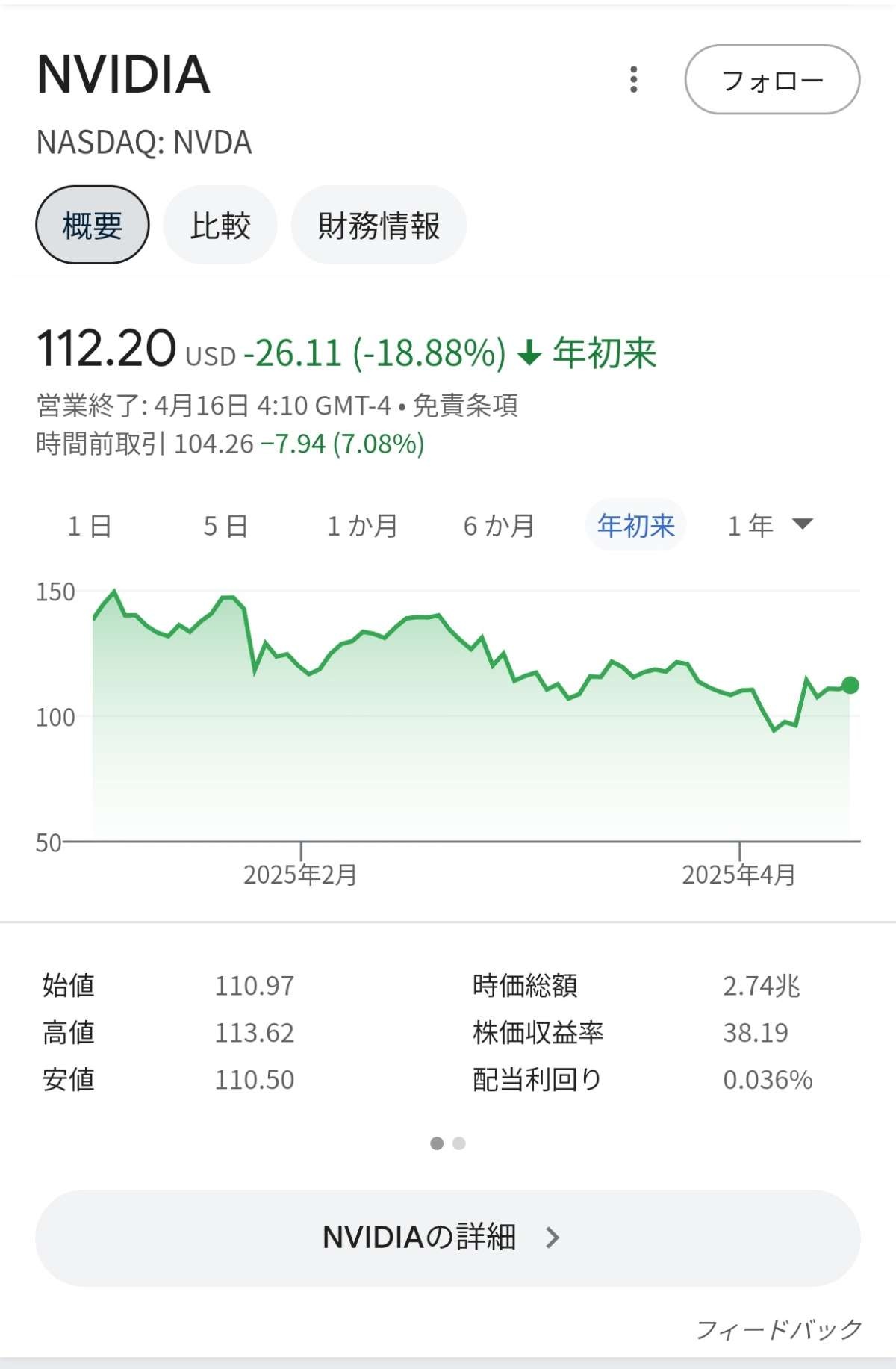The image size is (896, 1369).
Task: Select the 1か月 chart range
Action: tap(362, 526)
